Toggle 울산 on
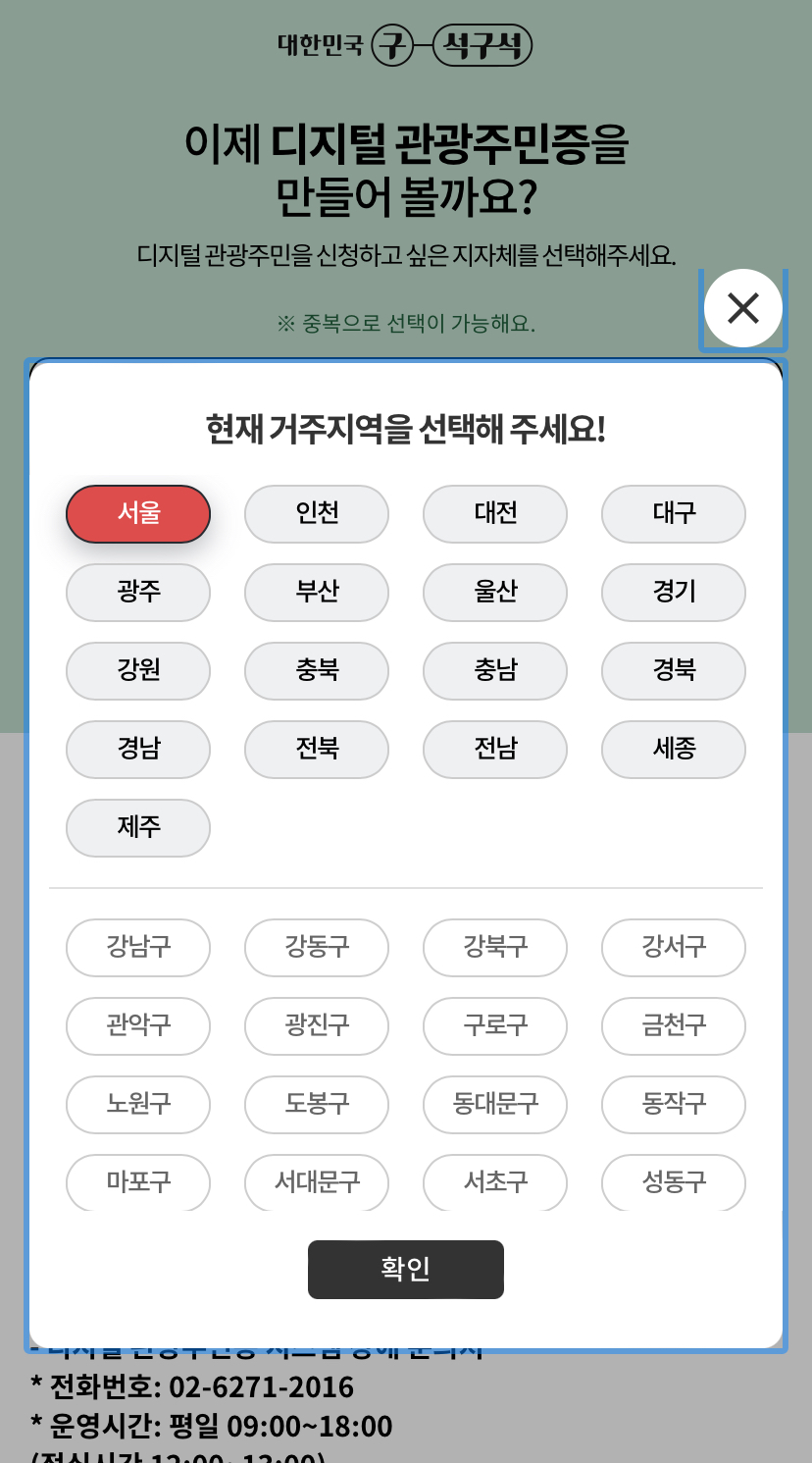This screenshot has height=1463, width=812. coord(494,593)
